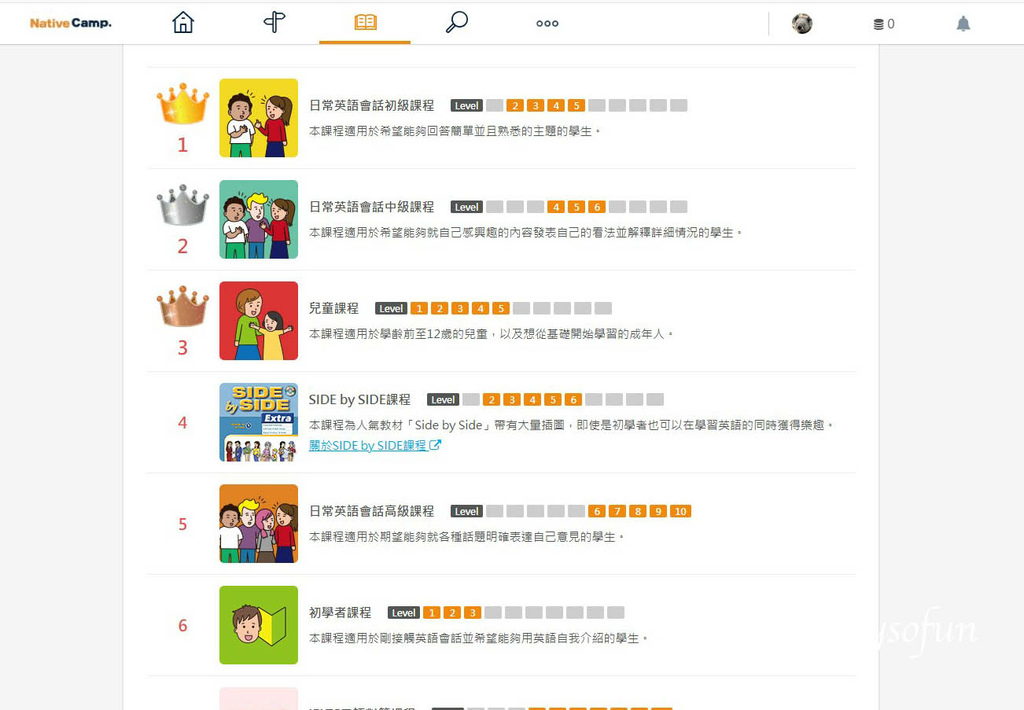Viewport: 1024px width, 710px height.
Task: Open the search magnifier tab
Action: tap(457, 23)
